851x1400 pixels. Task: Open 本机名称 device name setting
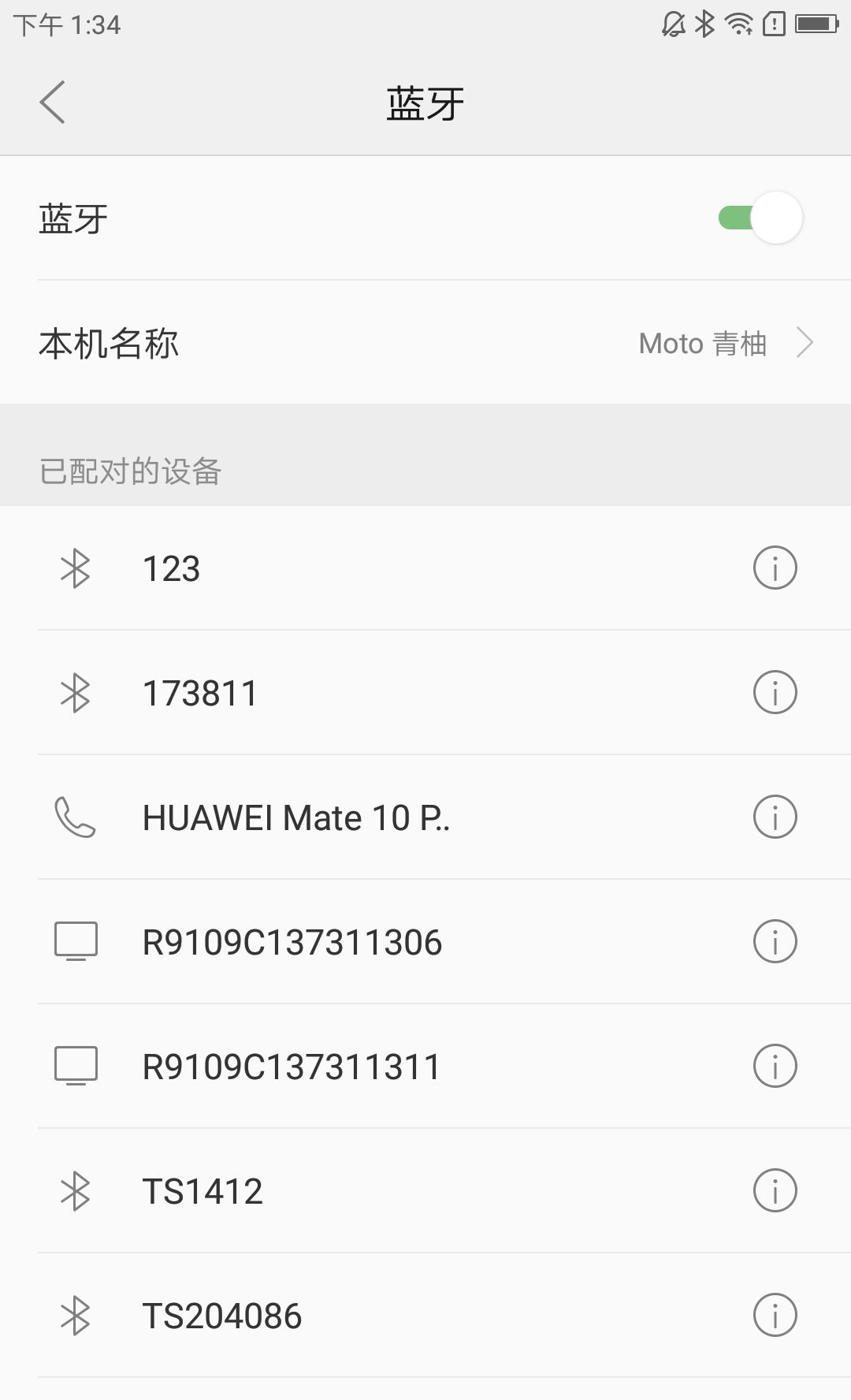(x=425, y=344)
